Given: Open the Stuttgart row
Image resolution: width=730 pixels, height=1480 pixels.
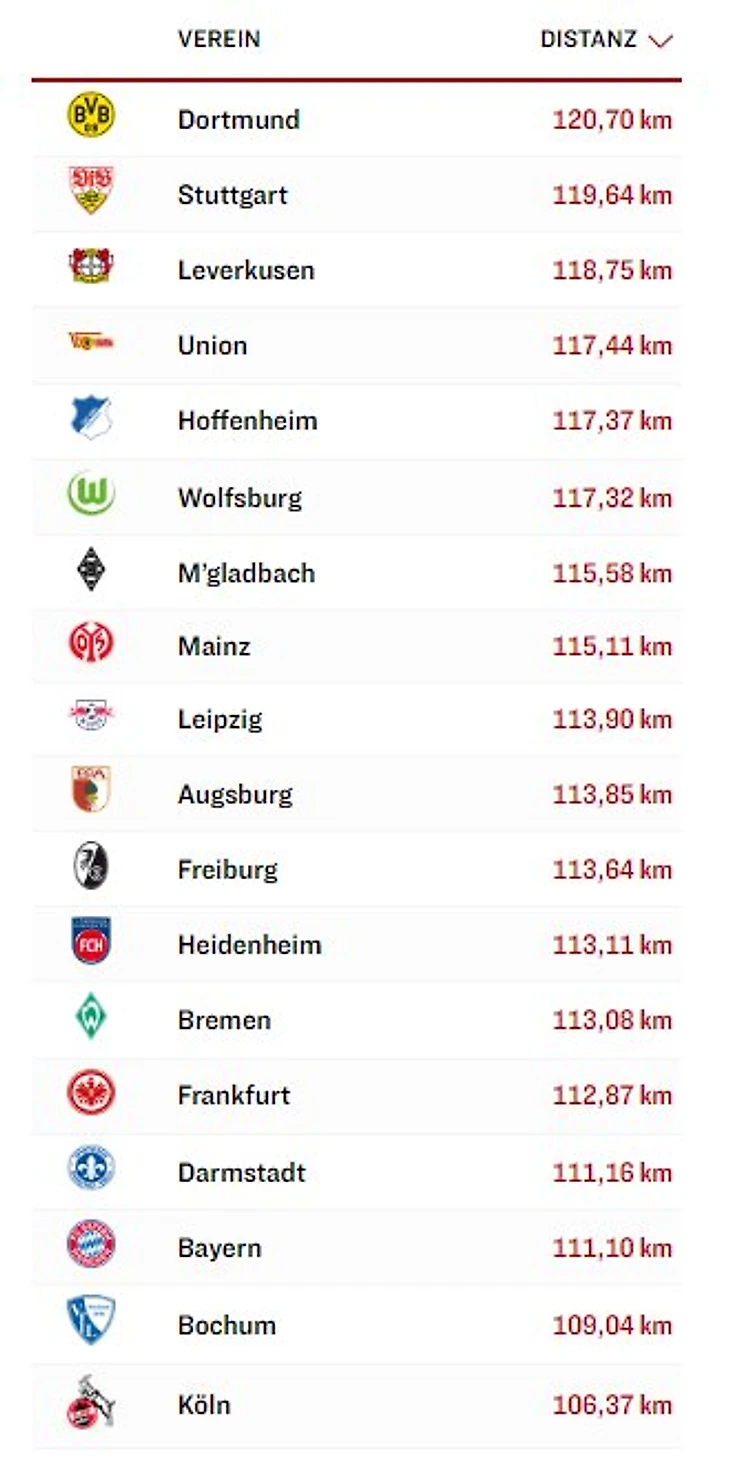Looking at the screenshot, I should [232, 194].
